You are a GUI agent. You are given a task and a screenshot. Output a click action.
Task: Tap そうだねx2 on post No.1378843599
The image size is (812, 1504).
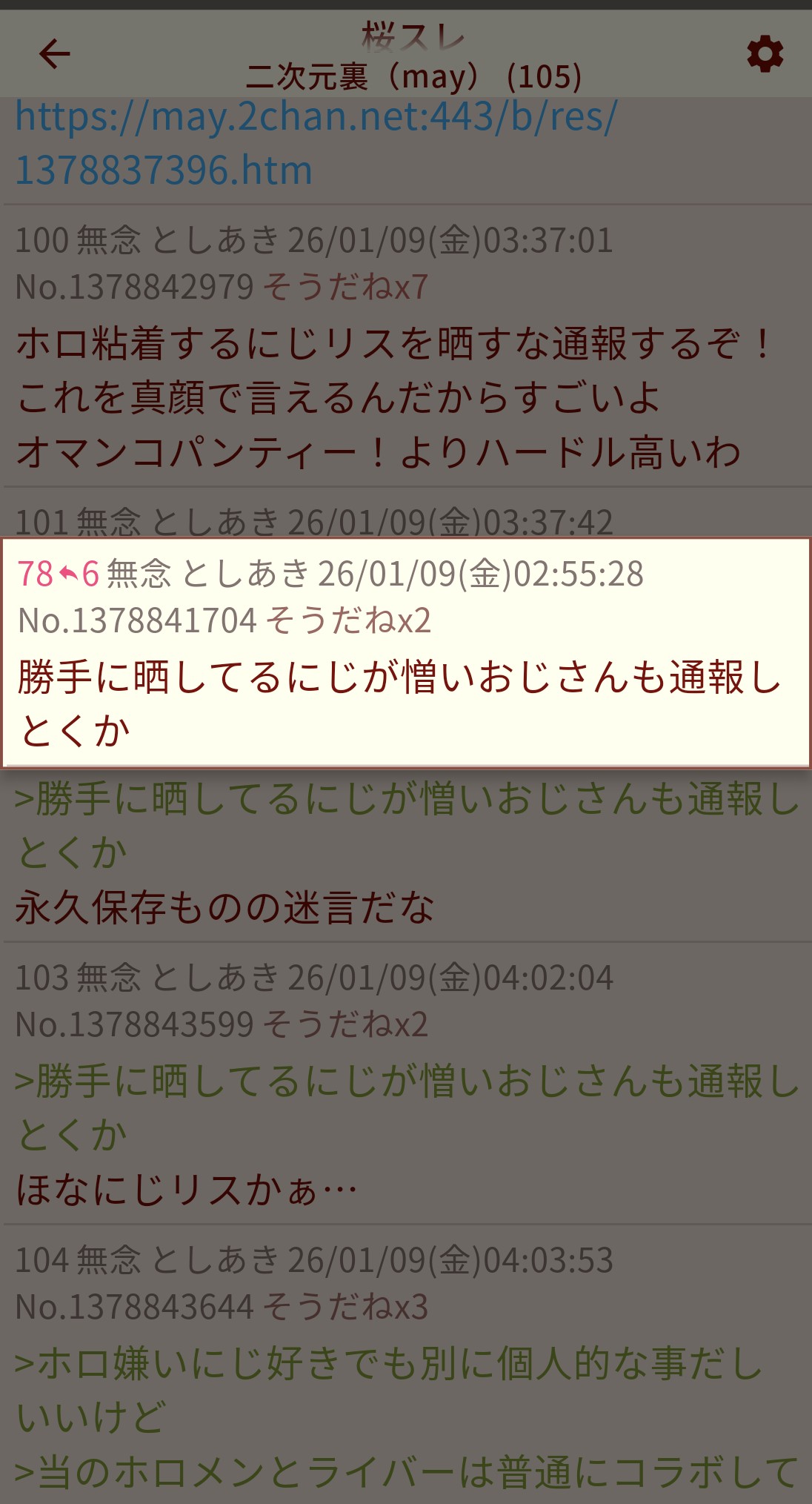(345, 1024)
